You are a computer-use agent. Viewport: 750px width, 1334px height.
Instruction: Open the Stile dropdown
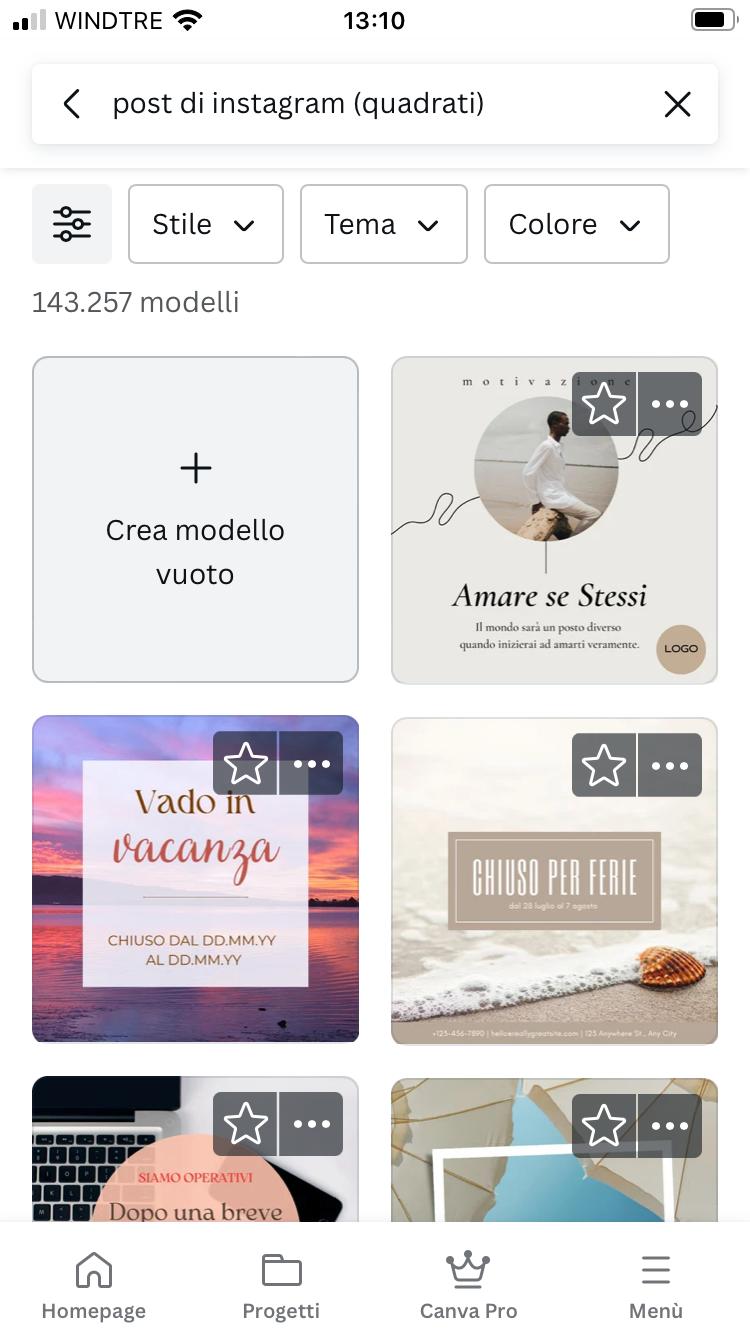point(205,224)
